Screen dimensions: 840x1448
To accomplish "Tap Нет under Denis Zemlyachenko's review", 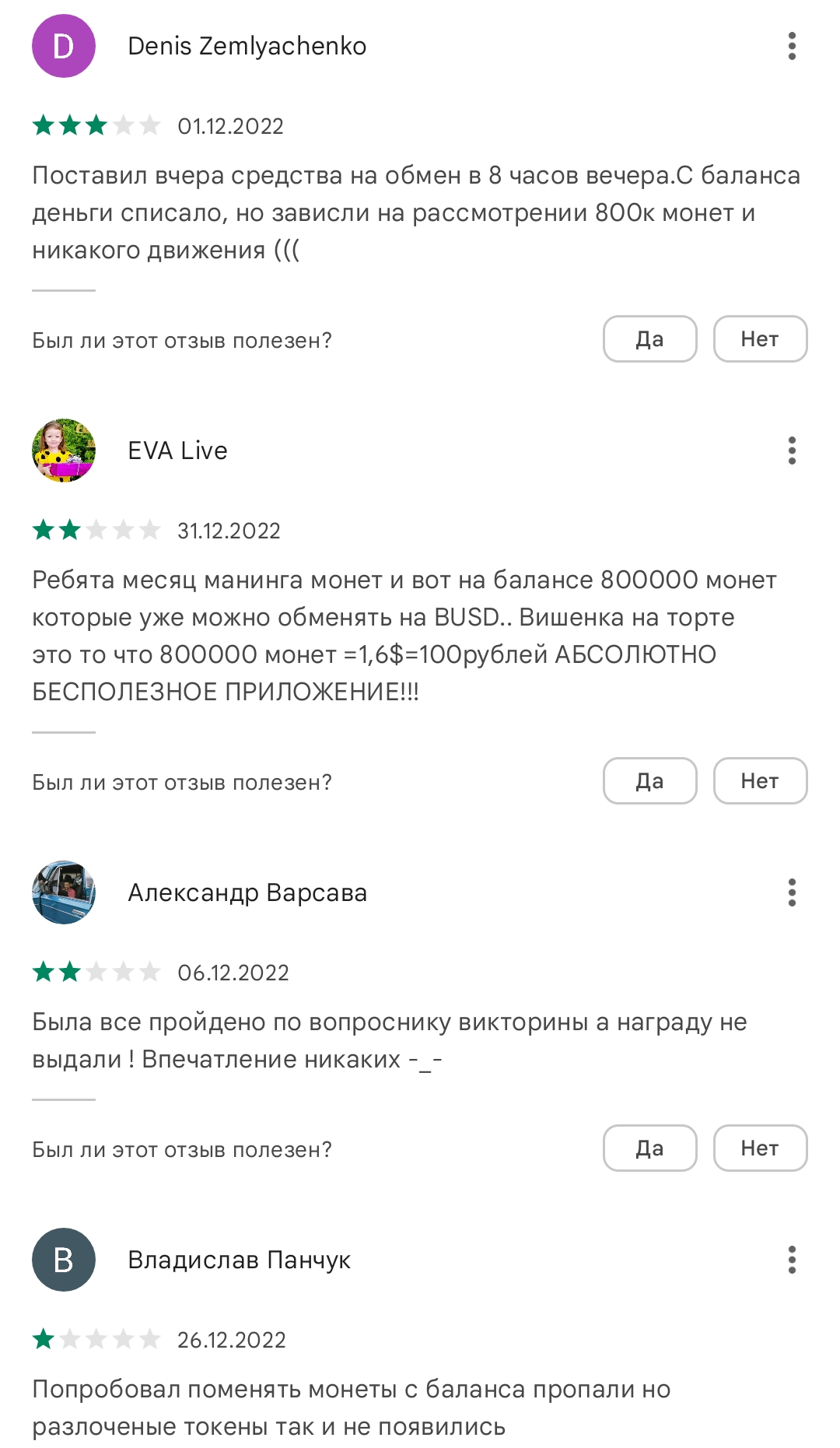I will point(760,339).
